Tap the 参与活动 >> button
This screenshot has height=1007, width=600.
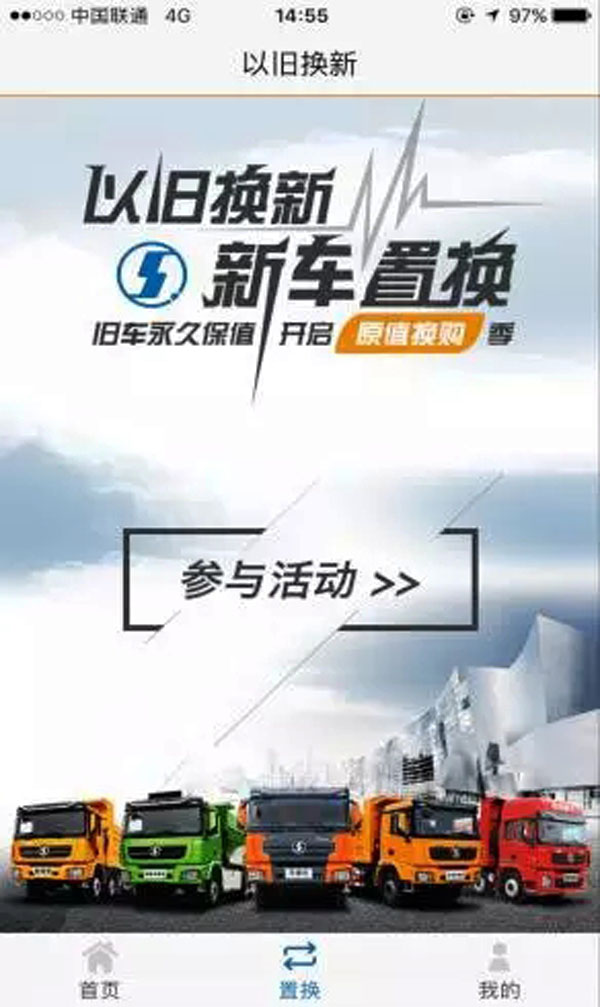pyautogui.click(x=300, y=581)
